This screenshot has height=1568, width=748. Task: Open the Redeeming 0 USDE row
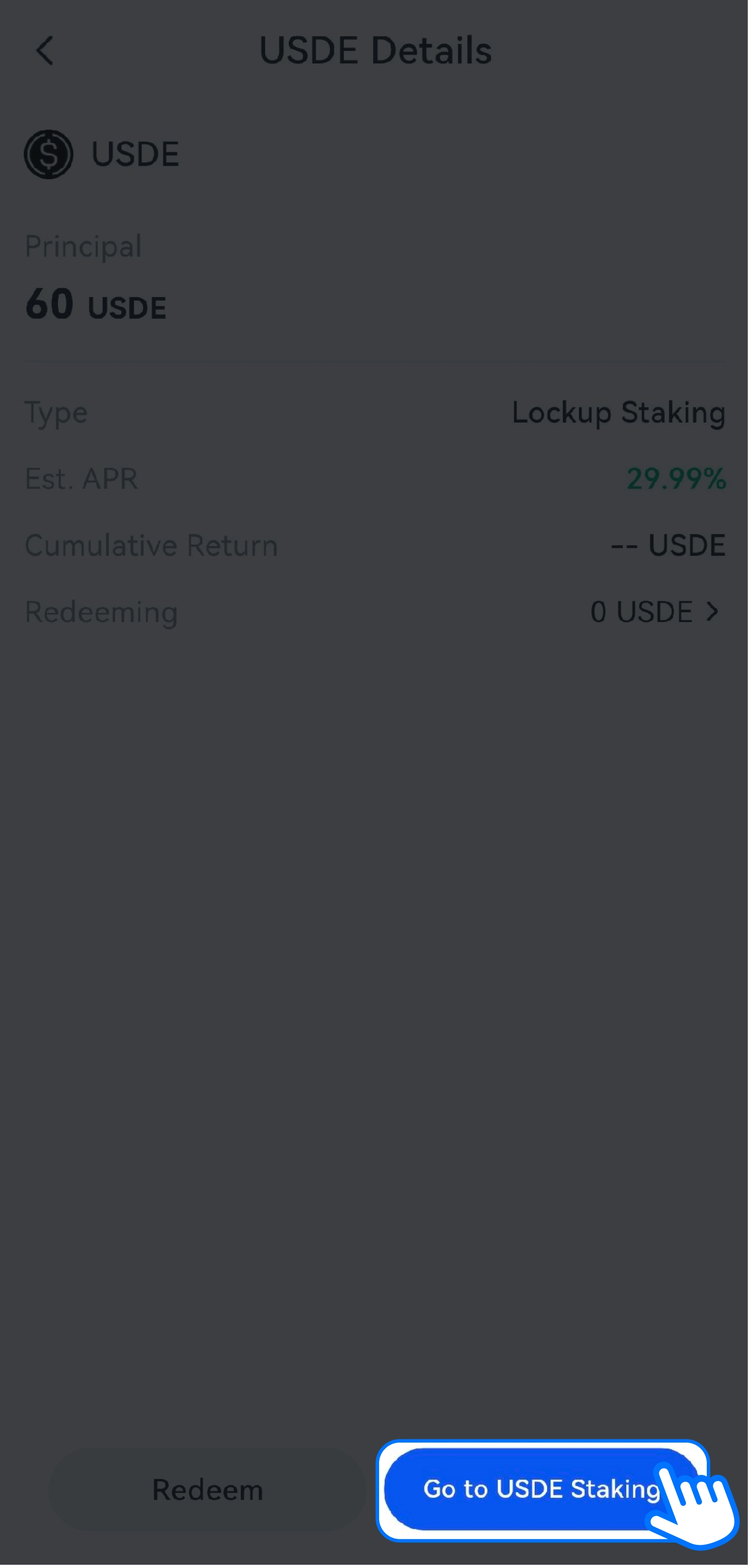[x=655, y=612]
